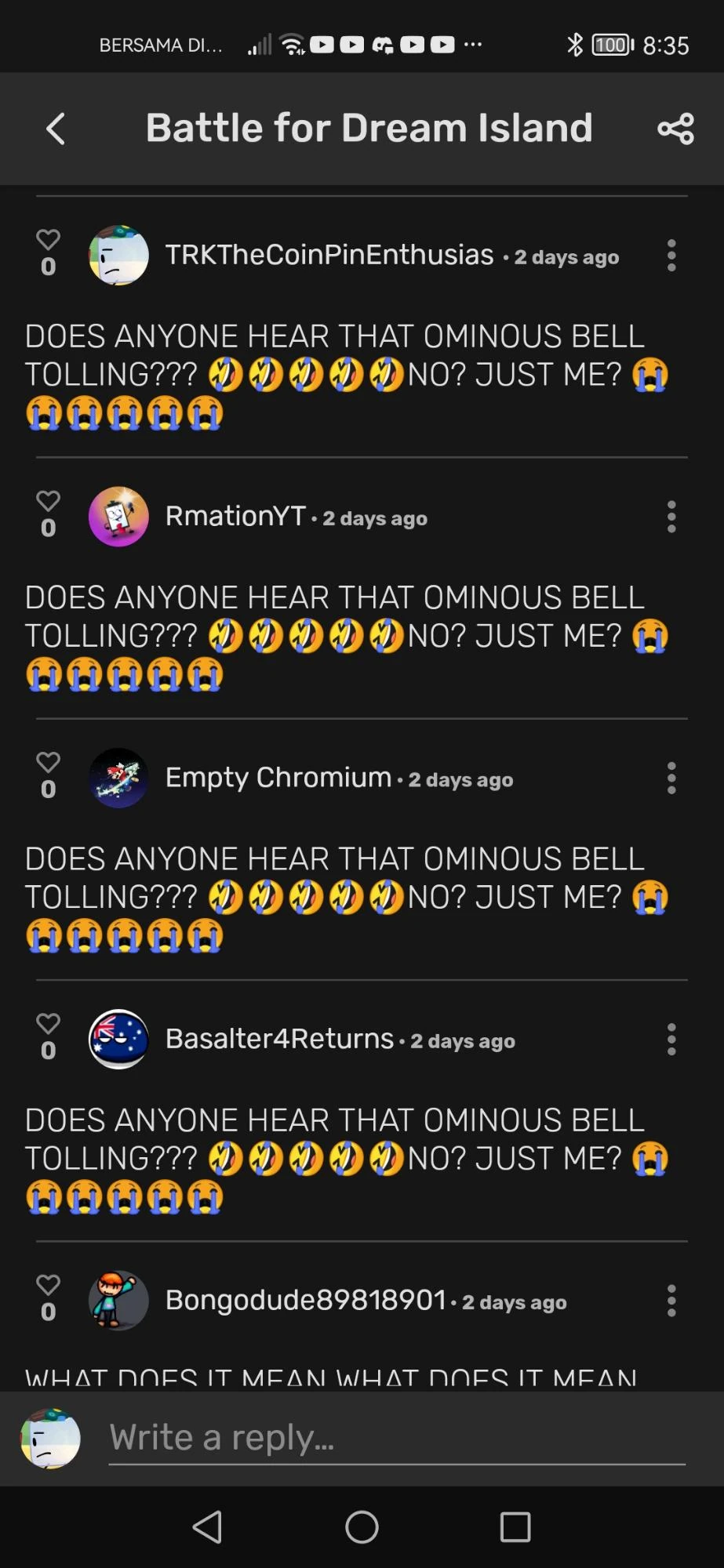
Task: Like TRKTheCoinPinEnthusias's comment
Action: click(48, 240)
